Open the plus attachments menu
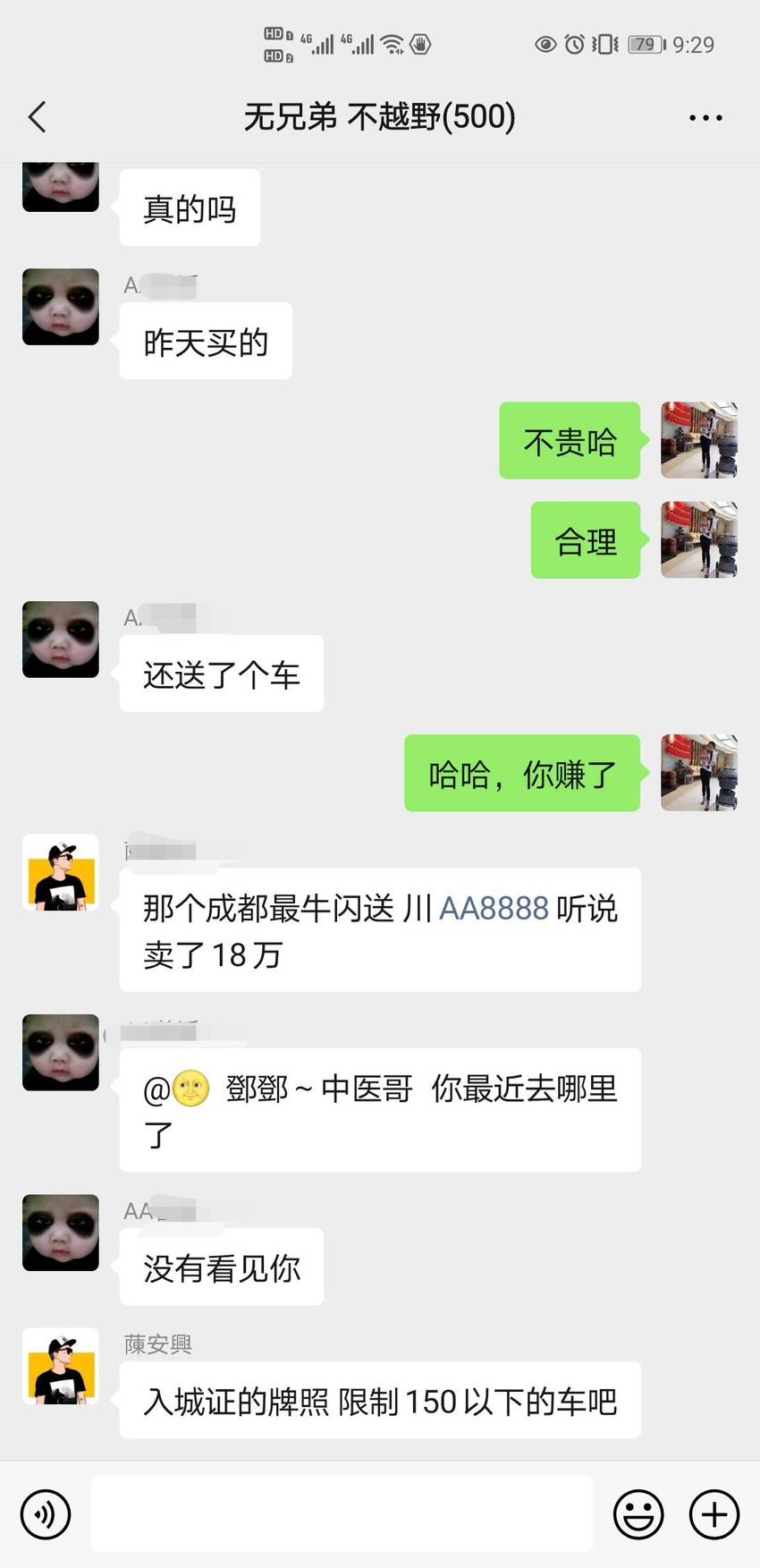 (714, 1514)
